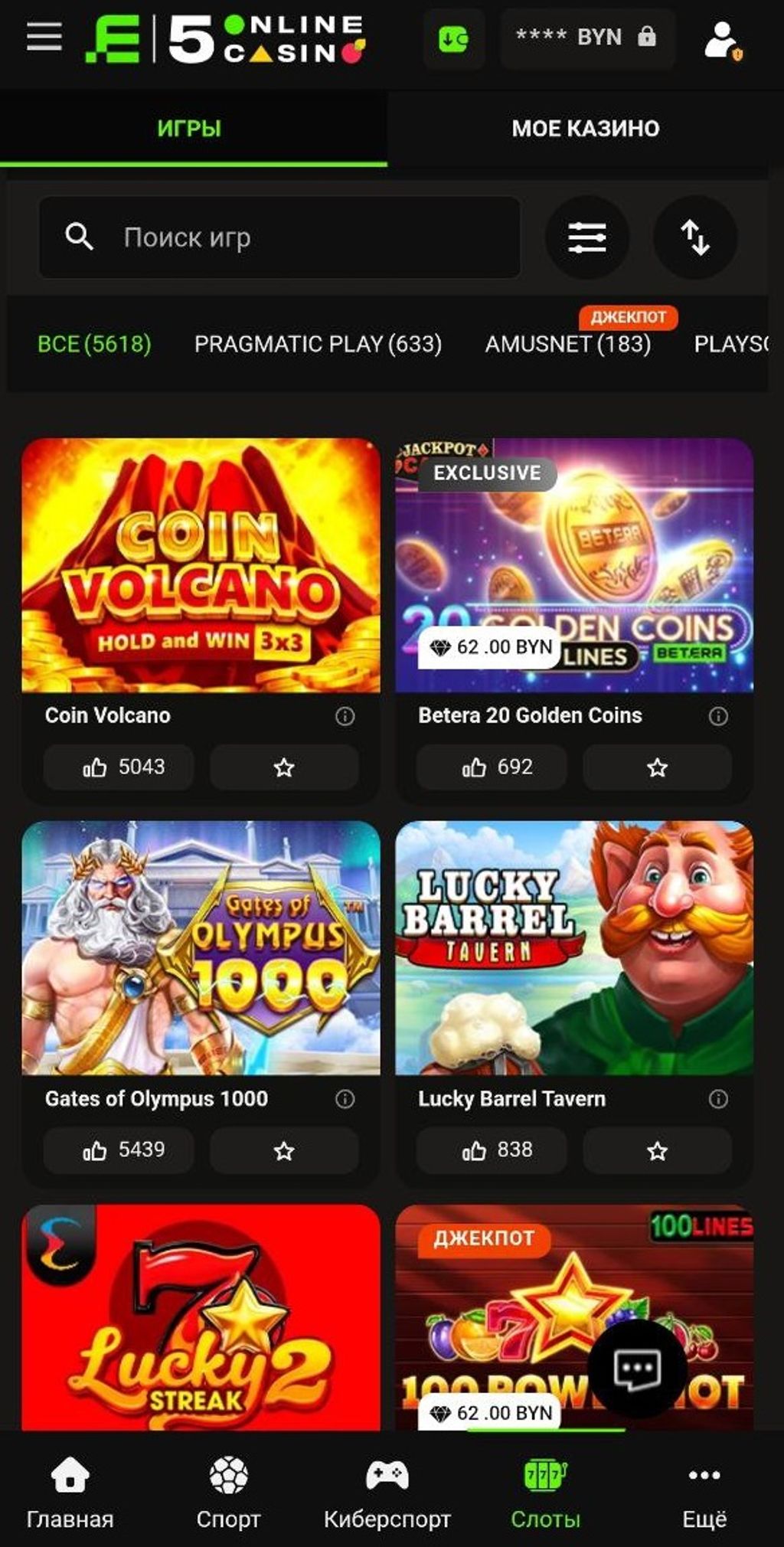Image resolution: width=784 pixels, height=1547 pixels.
Task: Show info for Betera 20 Golden Coins
Action: point(717,716)
